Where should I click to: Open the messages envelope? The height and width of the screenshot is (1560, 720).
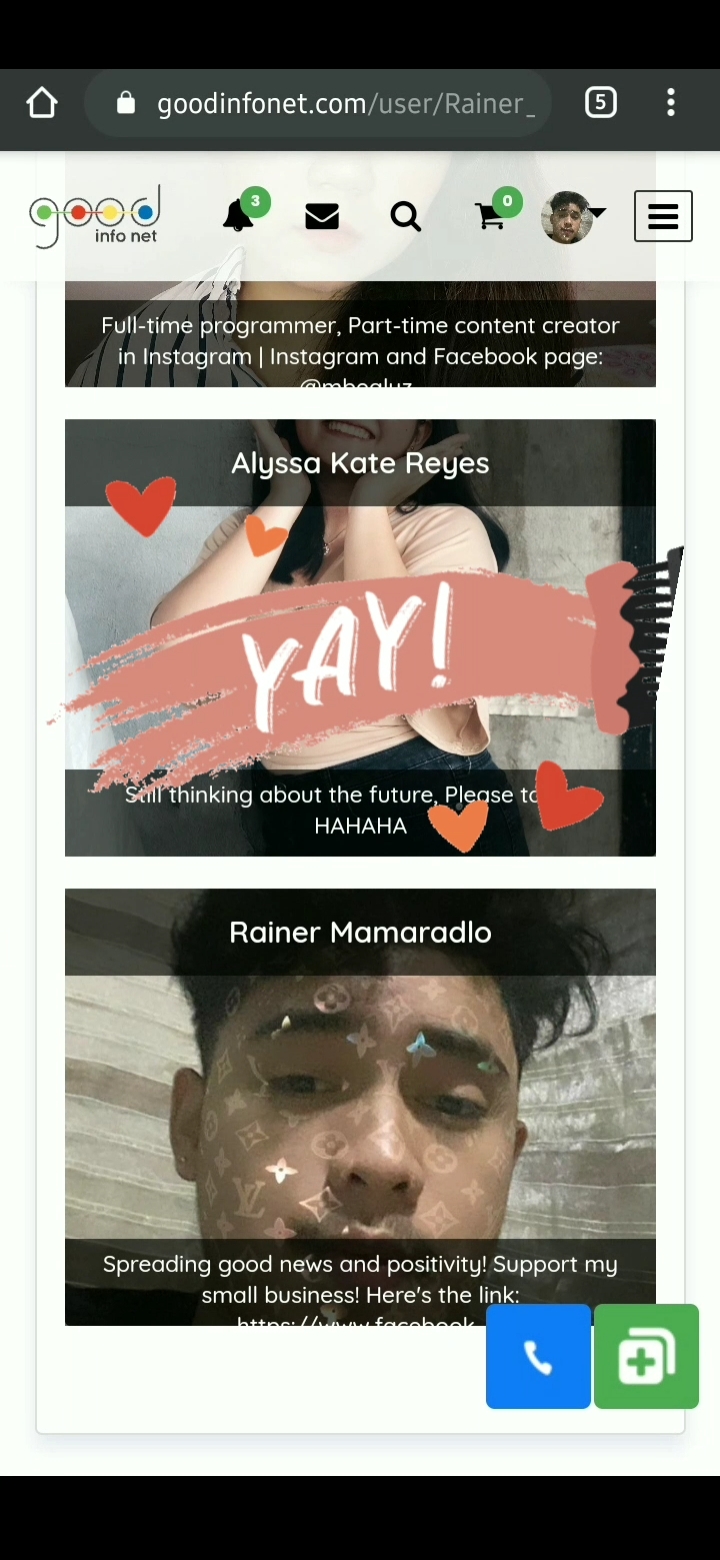click(x=322, y=216)
